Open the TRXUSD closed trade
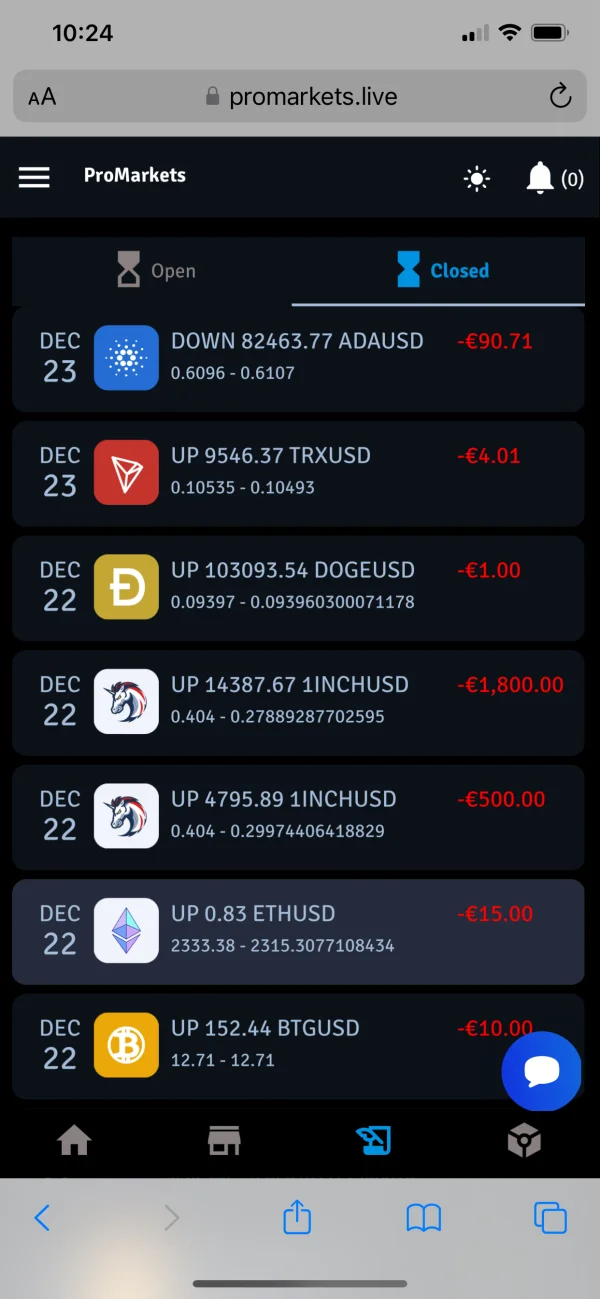The width and height of the screenshot is (600, 1299). (x=297, y=471)
